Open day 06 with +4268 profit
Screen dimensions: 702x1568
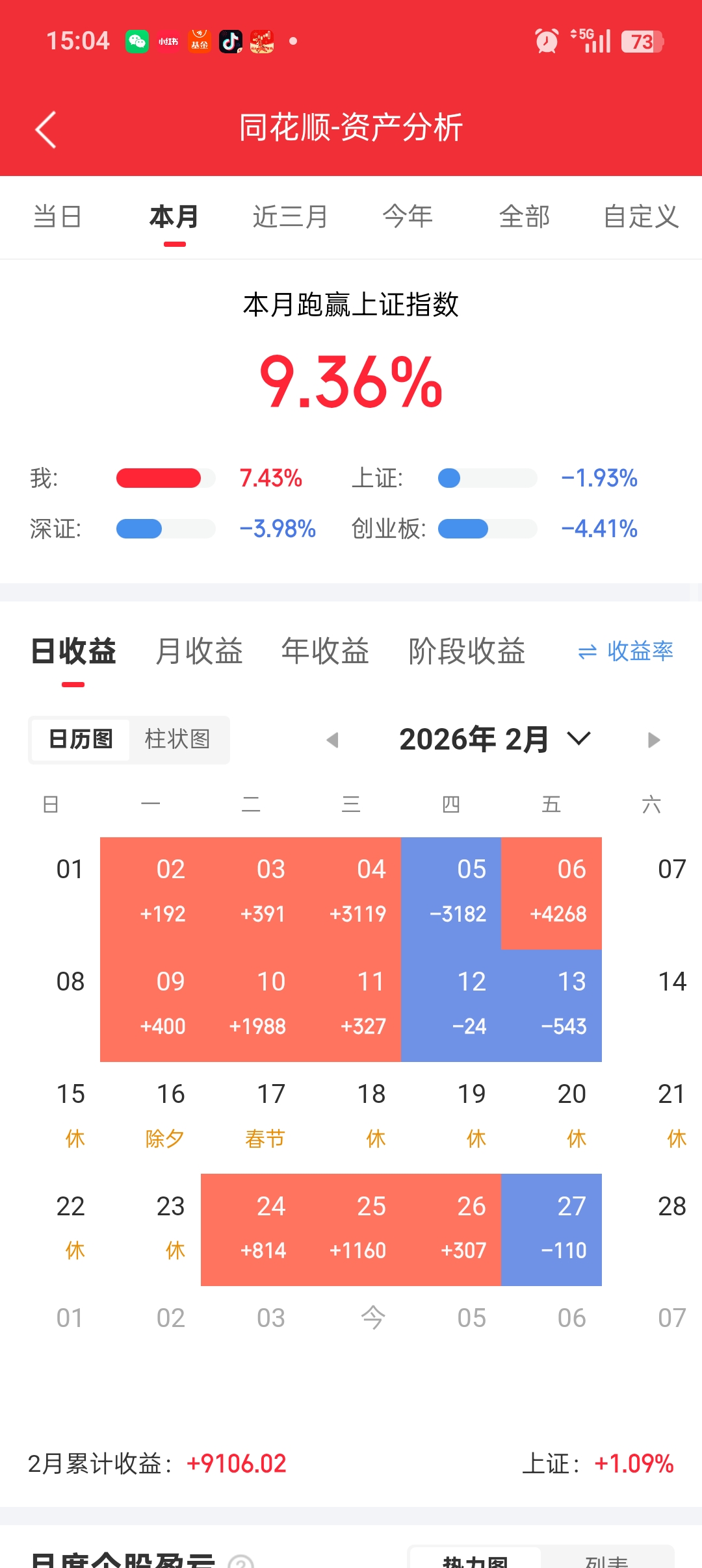(x=551, y=893)
